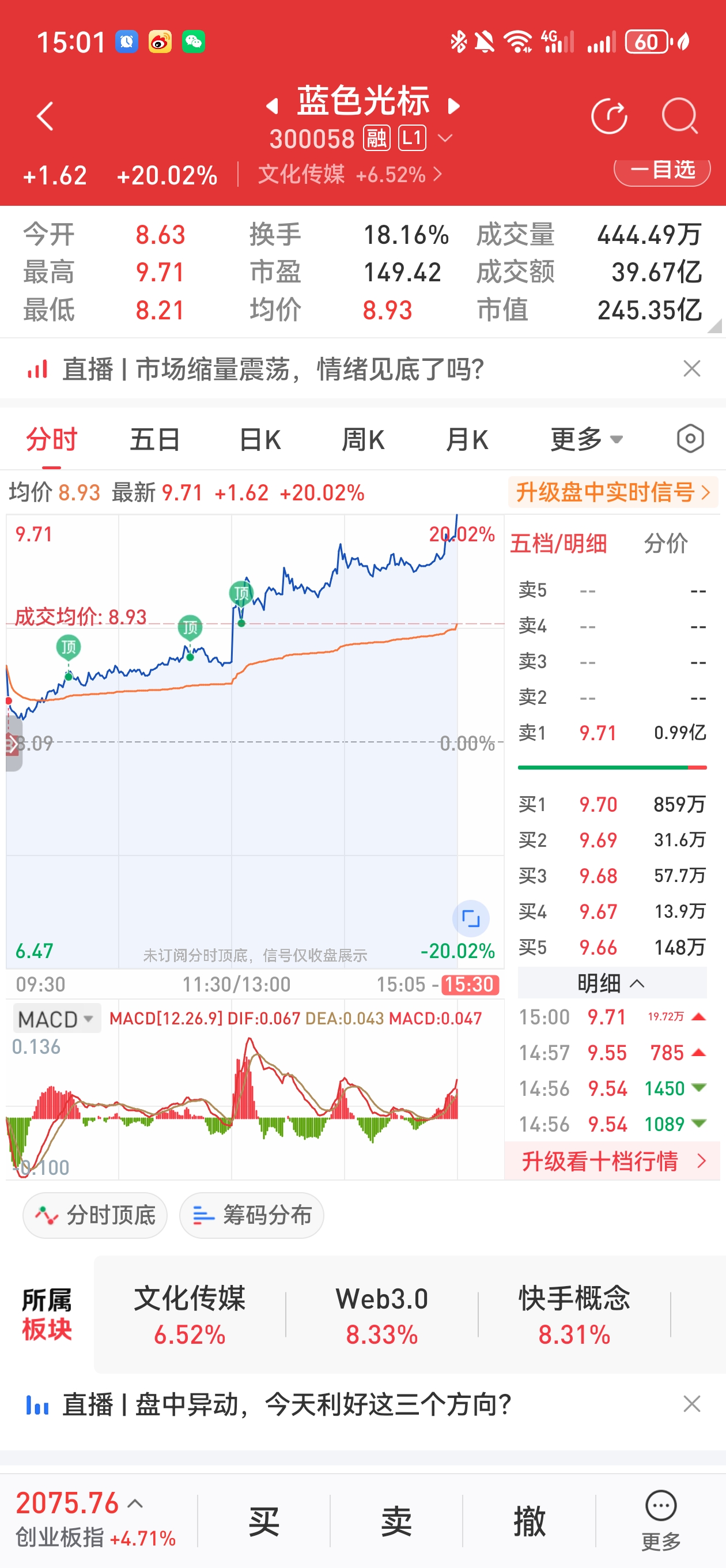Open 升级盘中实时信号 link
This screenshot has height=1568, width=726.
(x=613, y=492)
